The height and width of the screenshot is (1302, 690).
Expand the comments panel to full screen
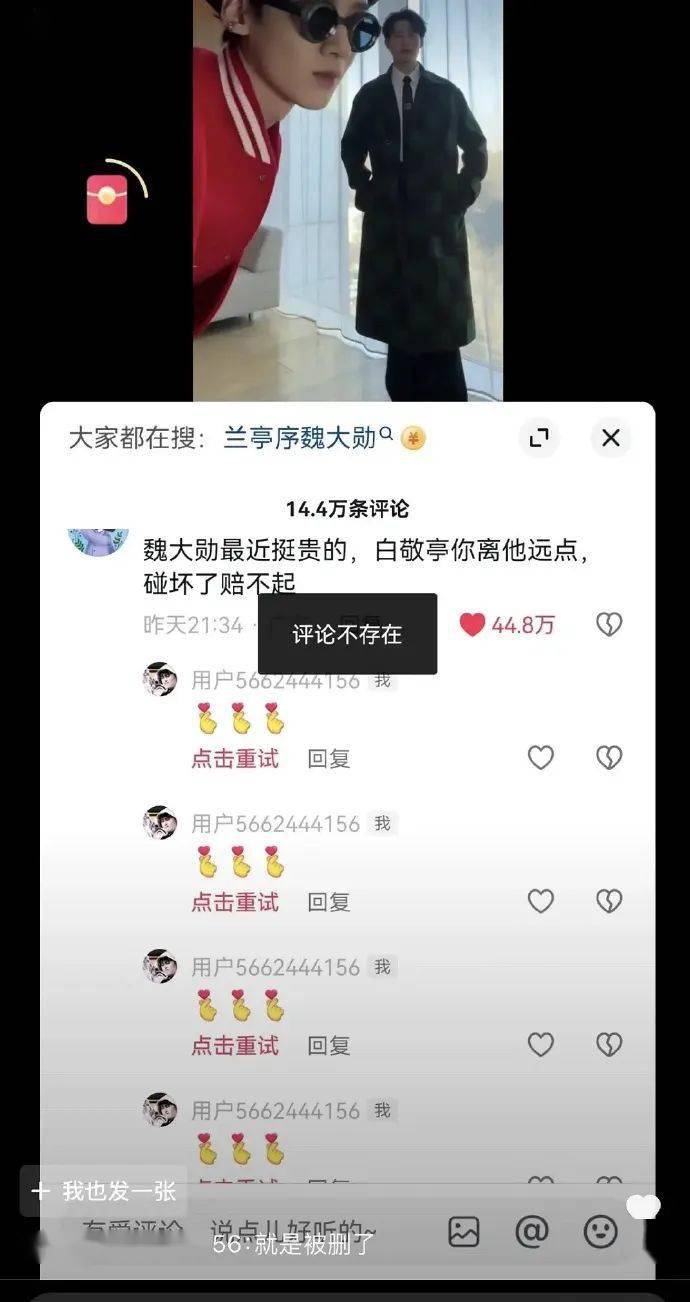click(x=539, y=438)
